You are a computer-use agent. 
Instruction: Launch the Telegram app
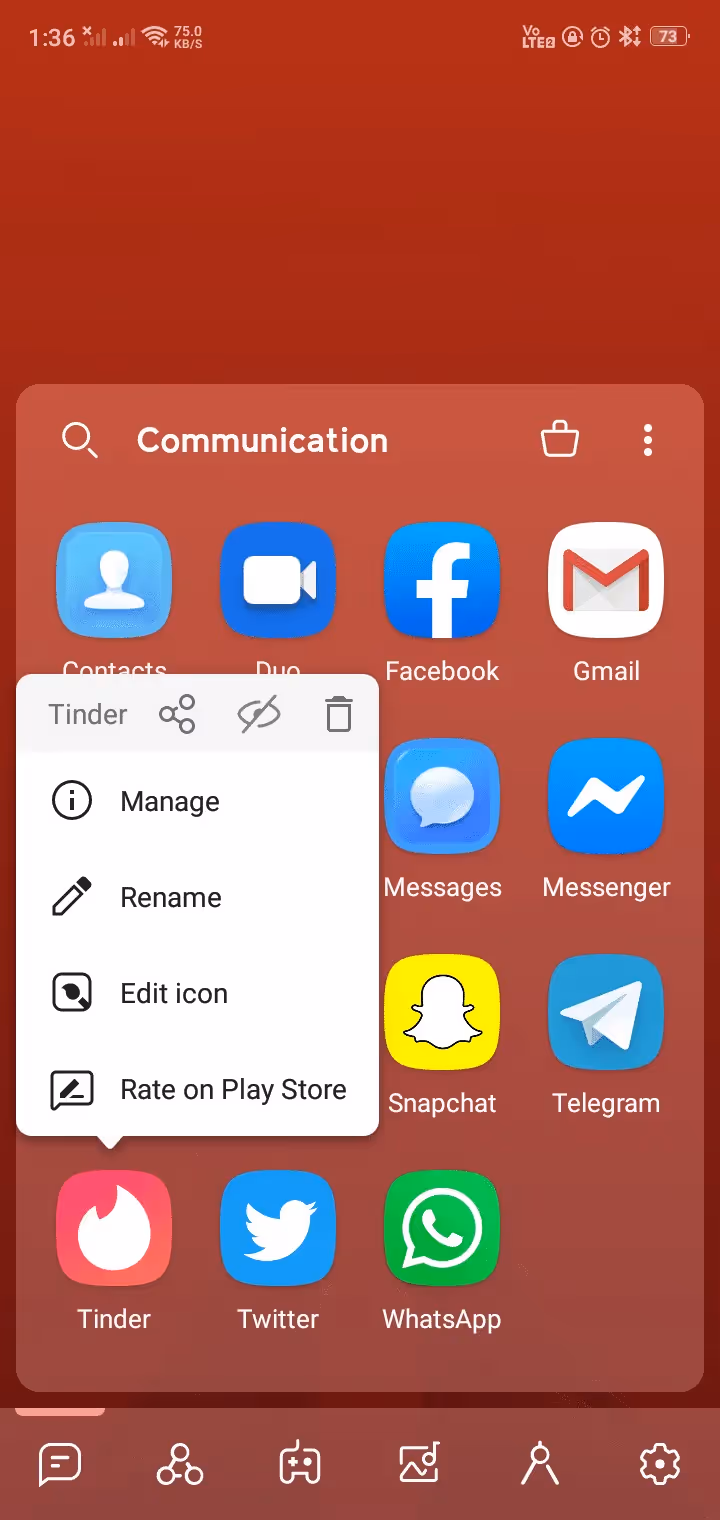pyautogui.click(x=605, y=1012)
